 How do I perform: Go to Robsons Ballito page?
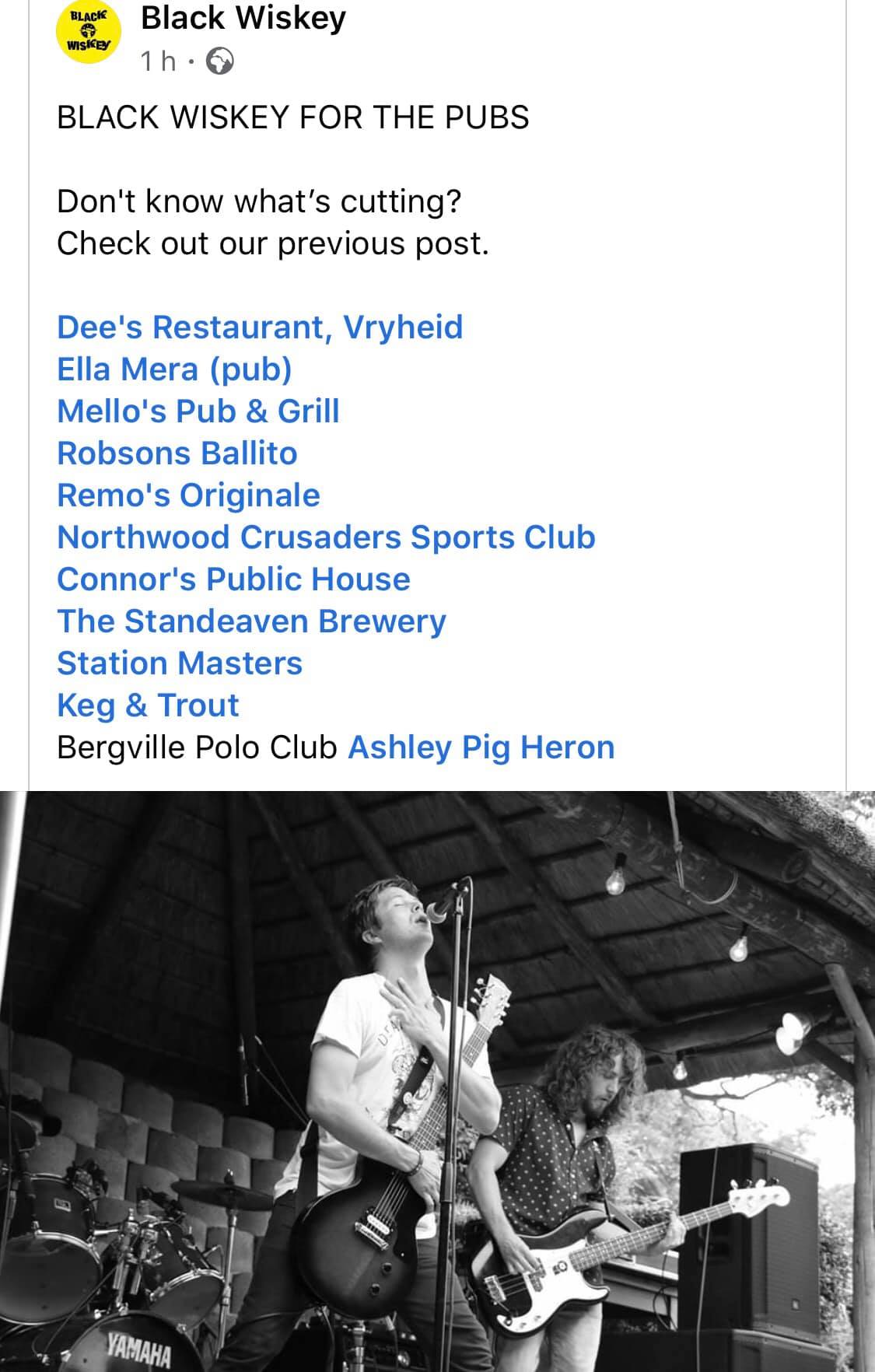(x=177, y=453)
